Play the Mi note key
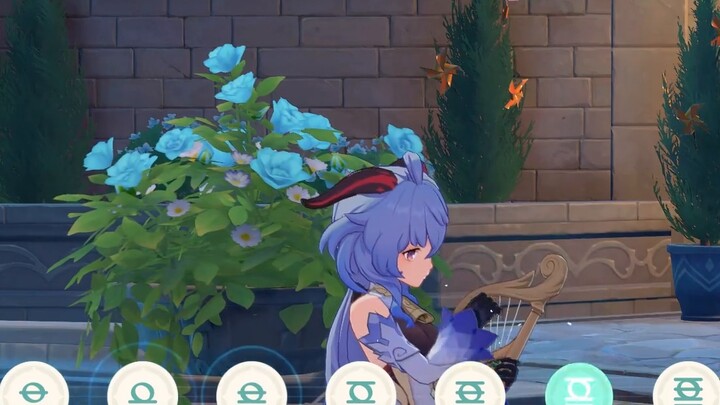This screenshot has height=405, width=720. (x=251, y=388)
